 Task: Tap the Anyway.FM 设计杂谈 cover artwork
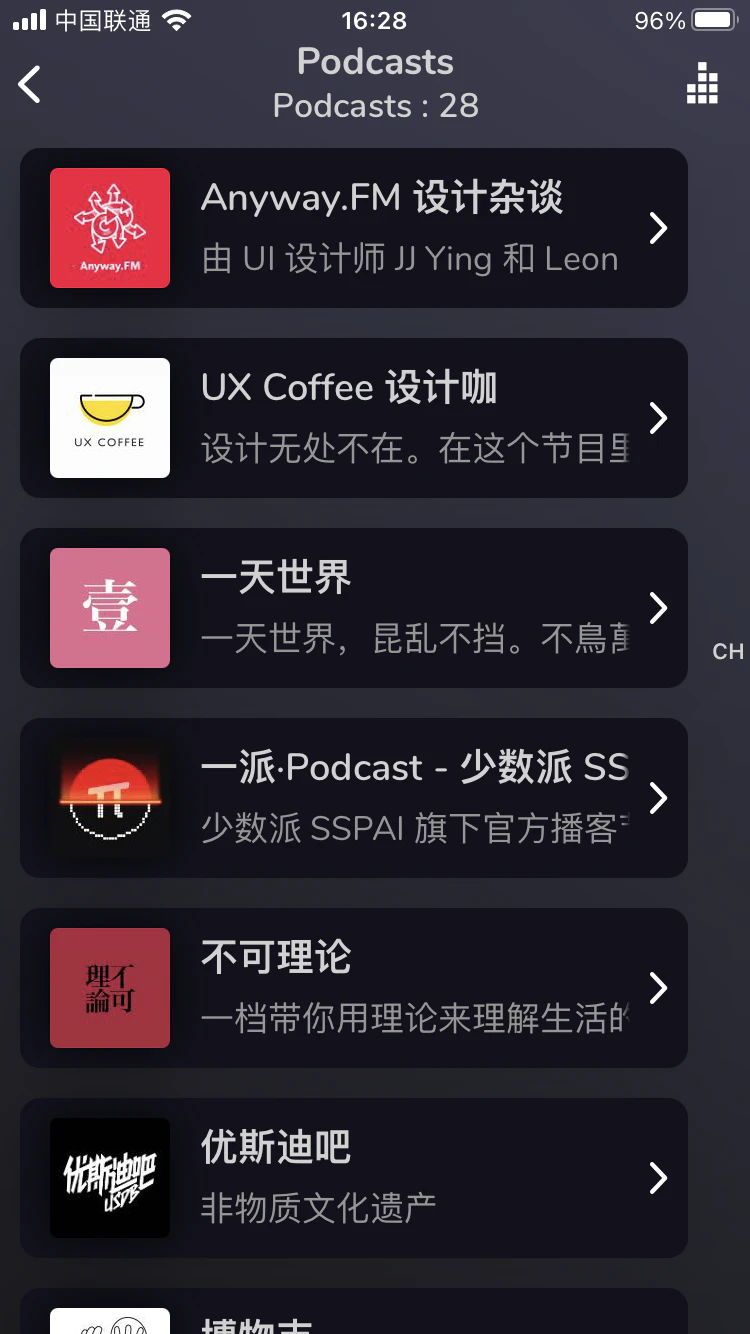(110, 228)
